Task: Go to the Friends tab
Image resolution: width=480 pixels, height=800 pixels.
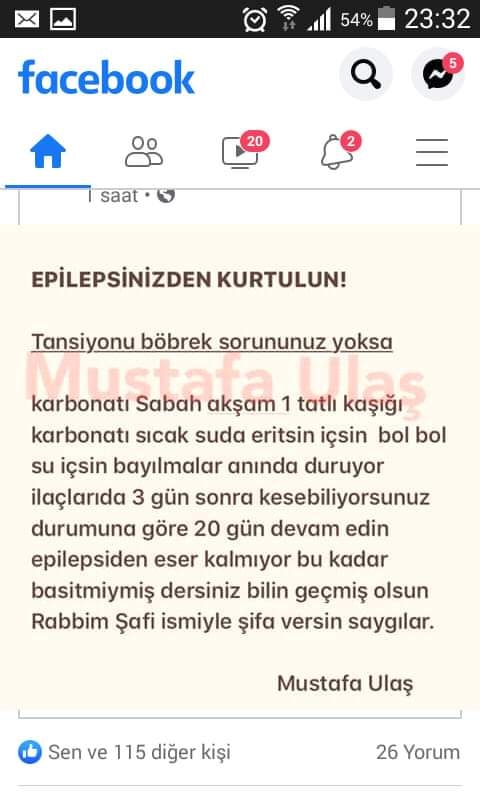Action: point(144,151)
